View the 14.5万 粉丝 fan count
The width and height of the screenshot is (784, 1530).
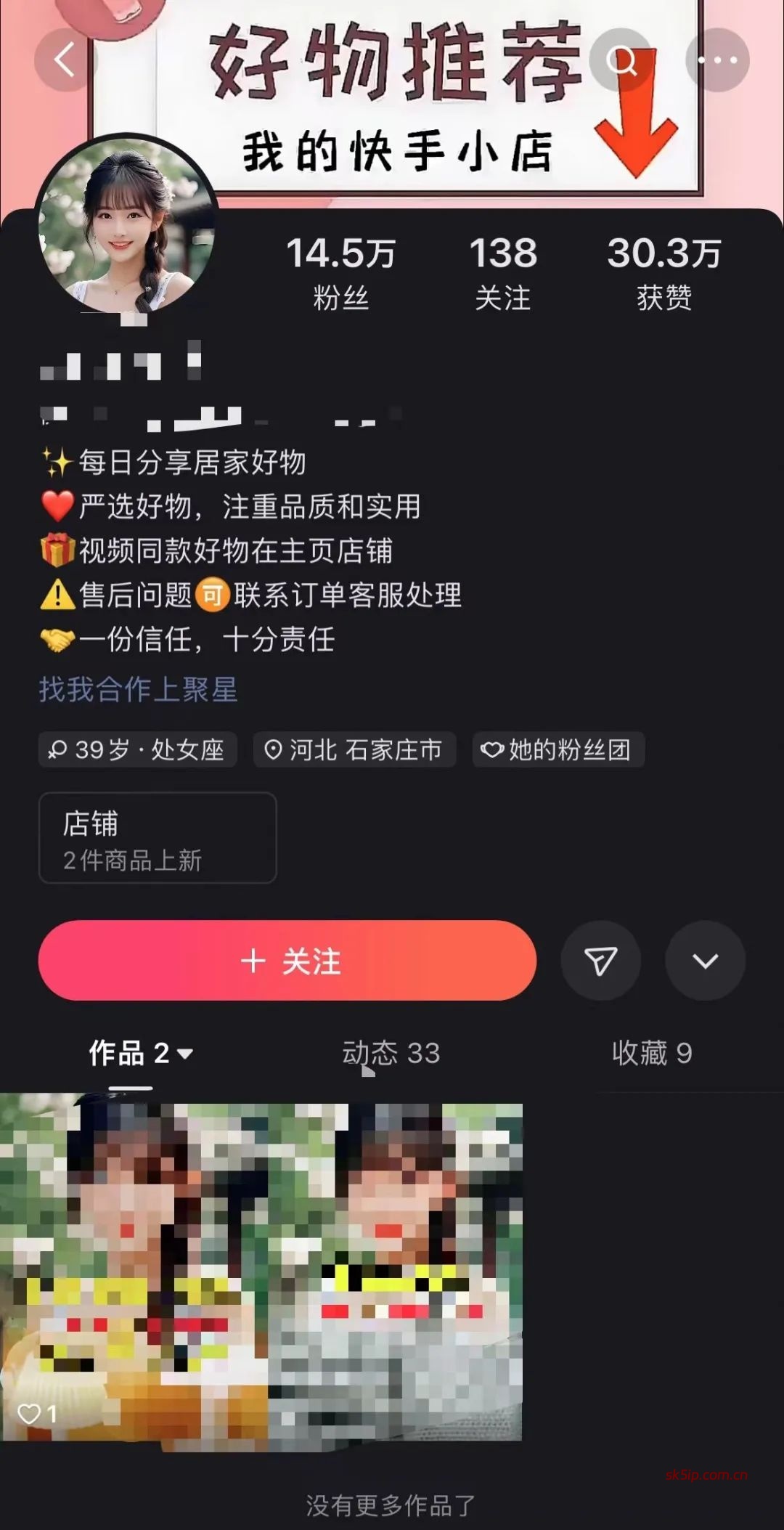[340, 272]
